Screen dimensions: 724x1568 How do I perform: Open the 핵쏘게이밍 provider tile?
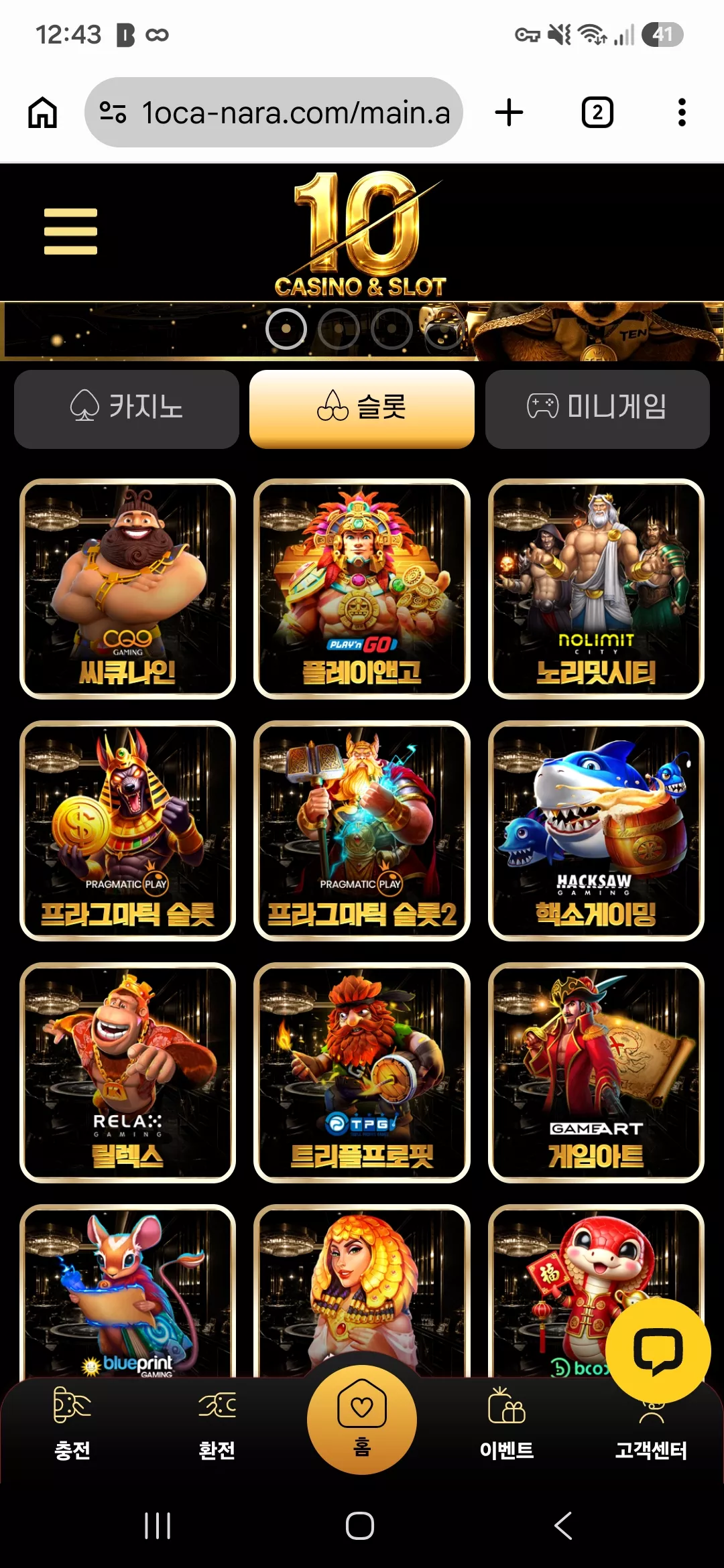596,831
